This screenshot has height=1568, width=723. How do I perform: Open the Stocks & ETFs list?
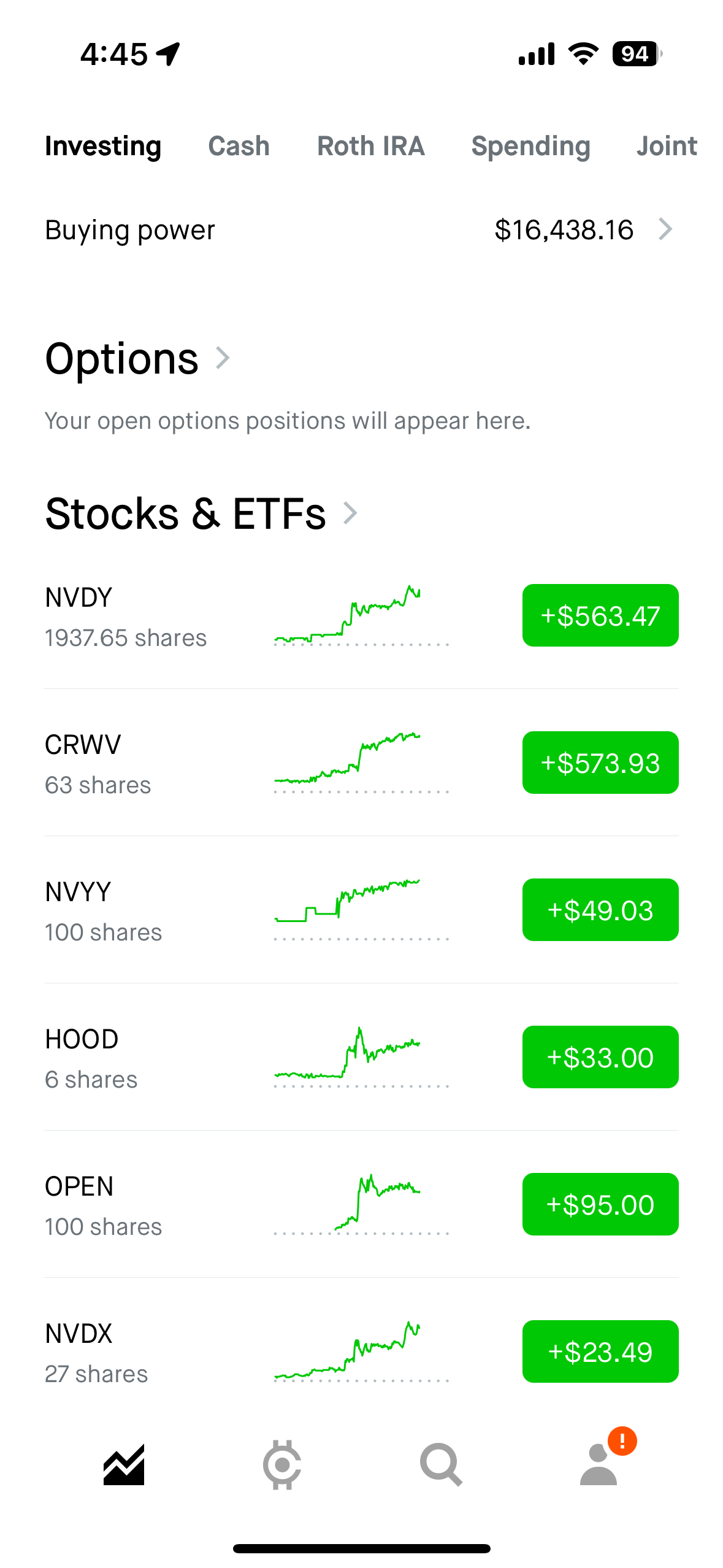click(x=201, y=514)
